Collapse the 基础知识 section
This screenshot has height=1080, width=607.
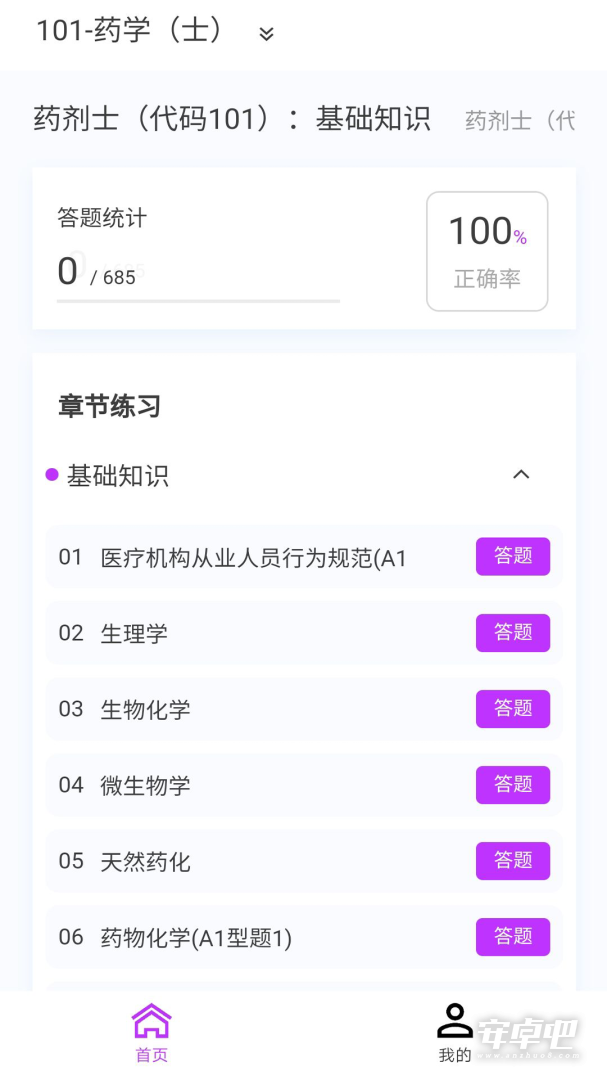coord(522,475)
